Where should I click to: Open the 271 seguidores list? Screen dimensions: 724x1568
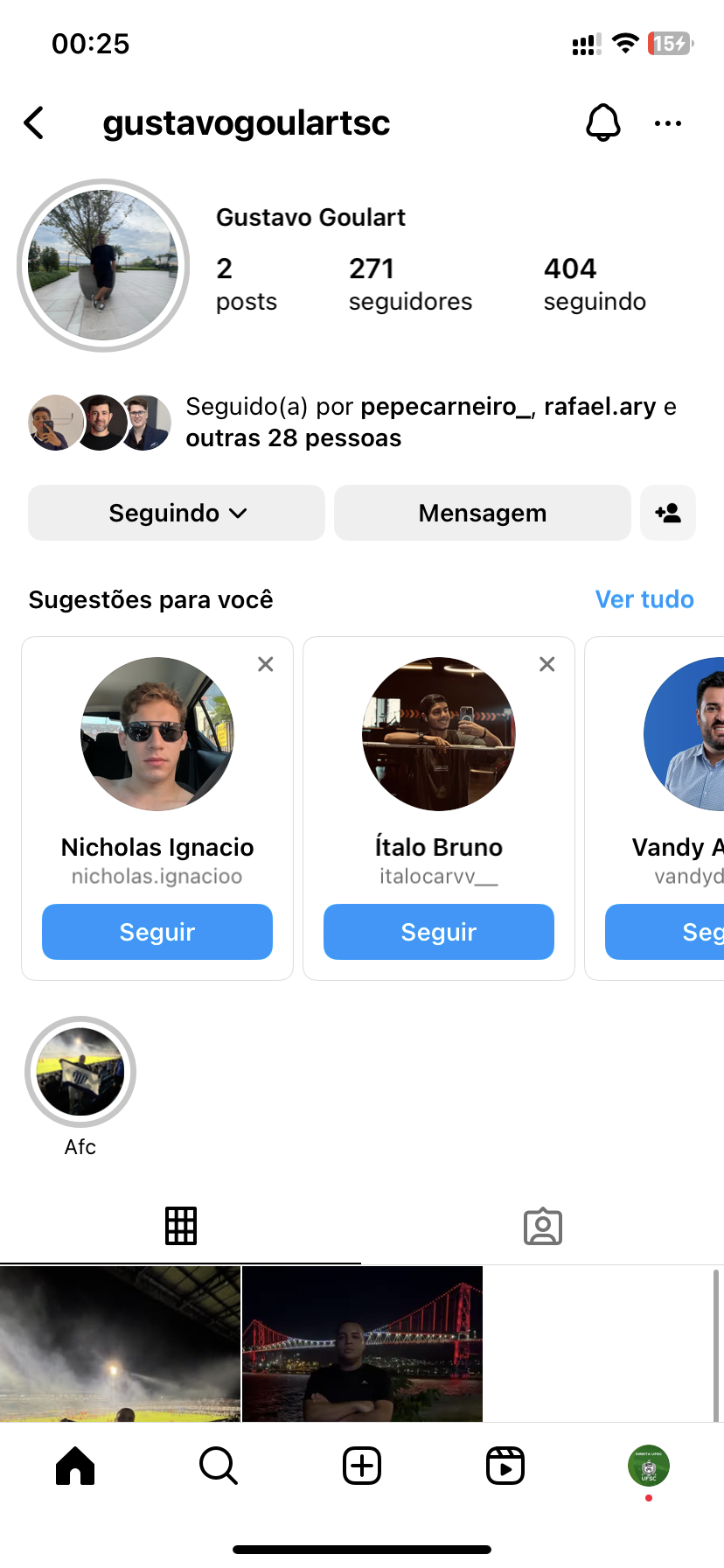(409, 283)
